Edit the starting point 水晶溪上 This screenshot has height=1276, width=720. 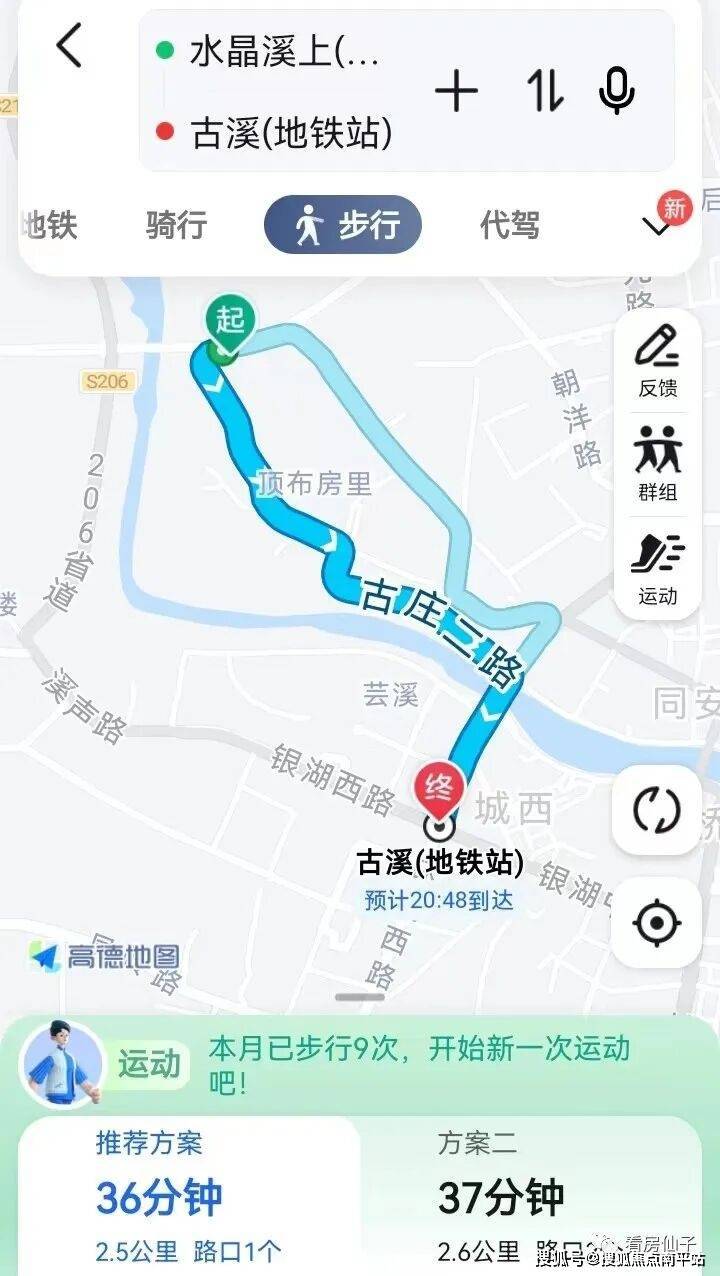click(x=285, y=52)
